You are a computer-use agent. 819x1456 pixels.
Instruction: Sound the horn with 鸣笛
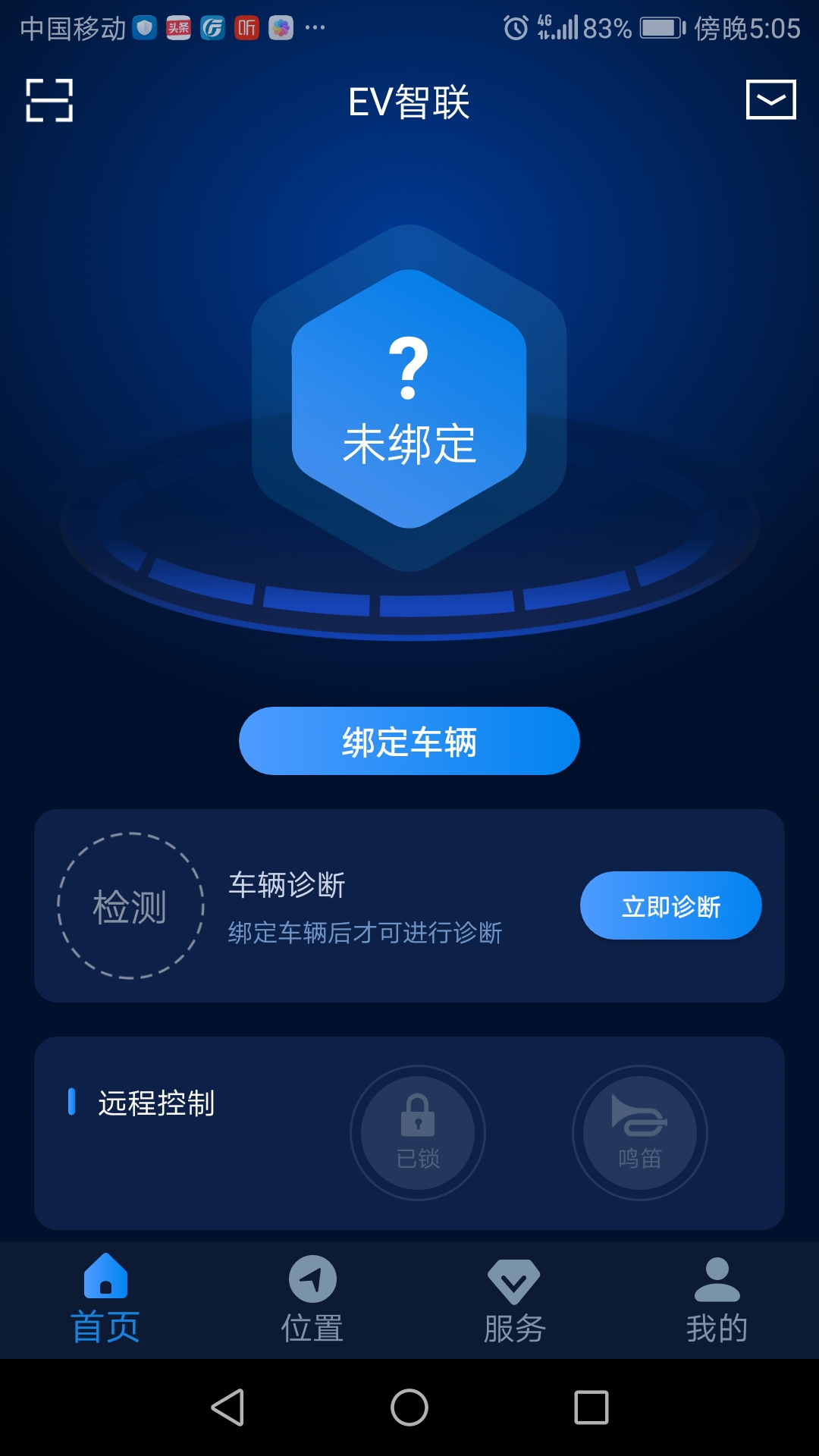coord(640,1133)
